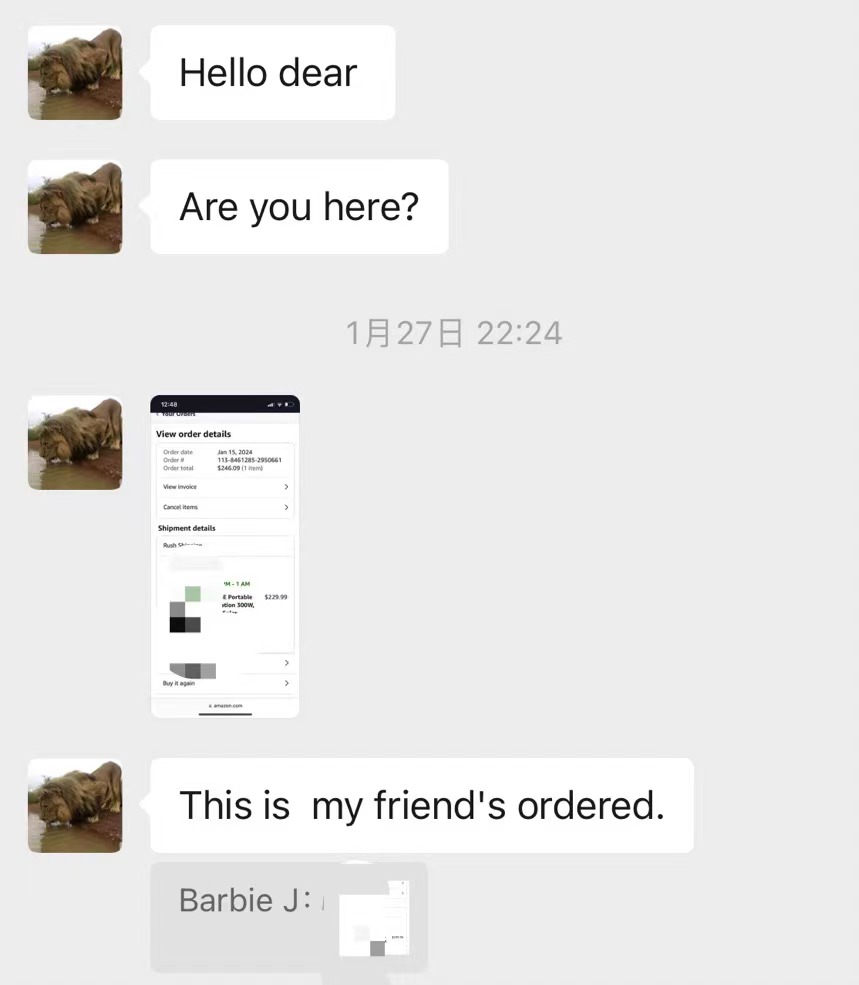859x985 pixels.
Task: Open sender profile beside "Are you here?"
Action: click(x=75, y=207)
